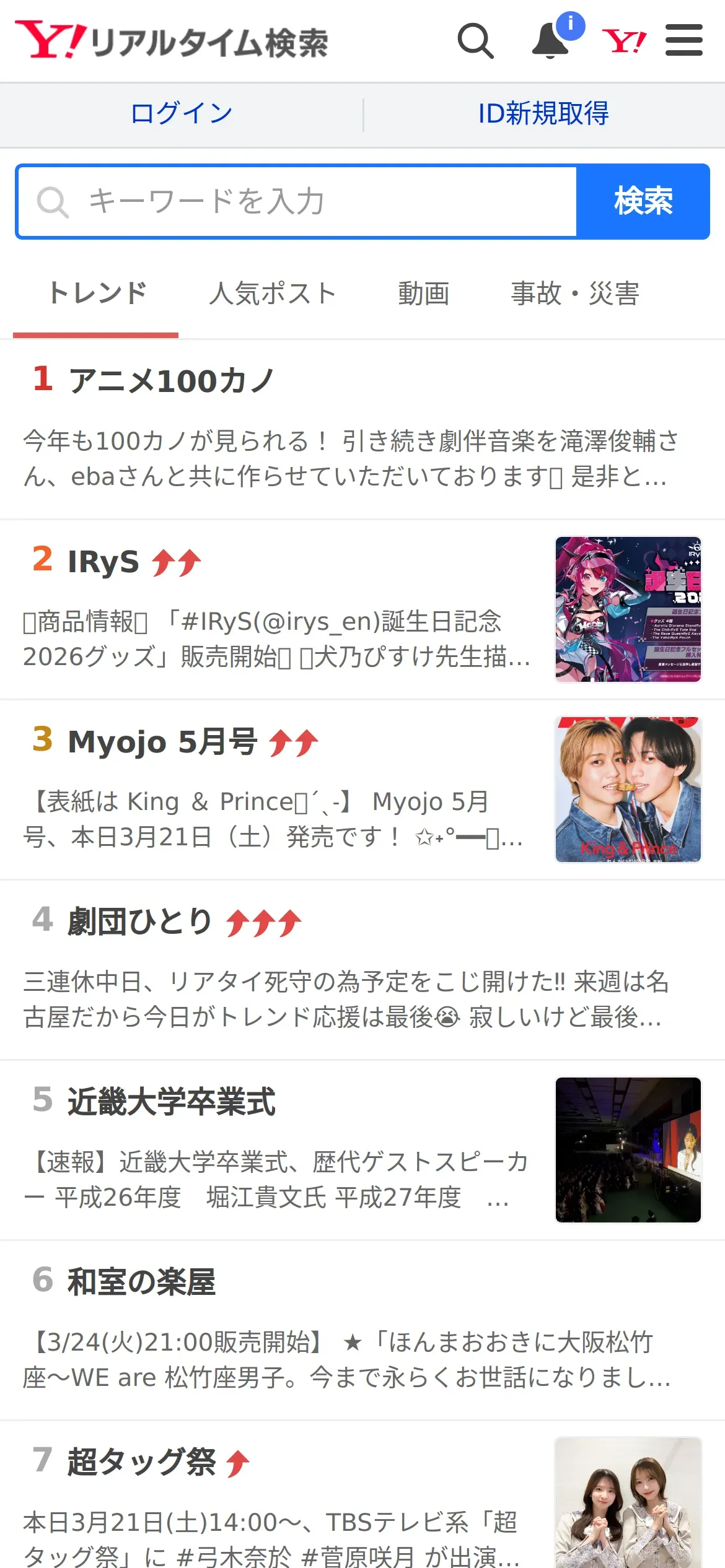Switch to the 動画 tab
This screenshot has height=1568, width=725.
coord(423,294)
